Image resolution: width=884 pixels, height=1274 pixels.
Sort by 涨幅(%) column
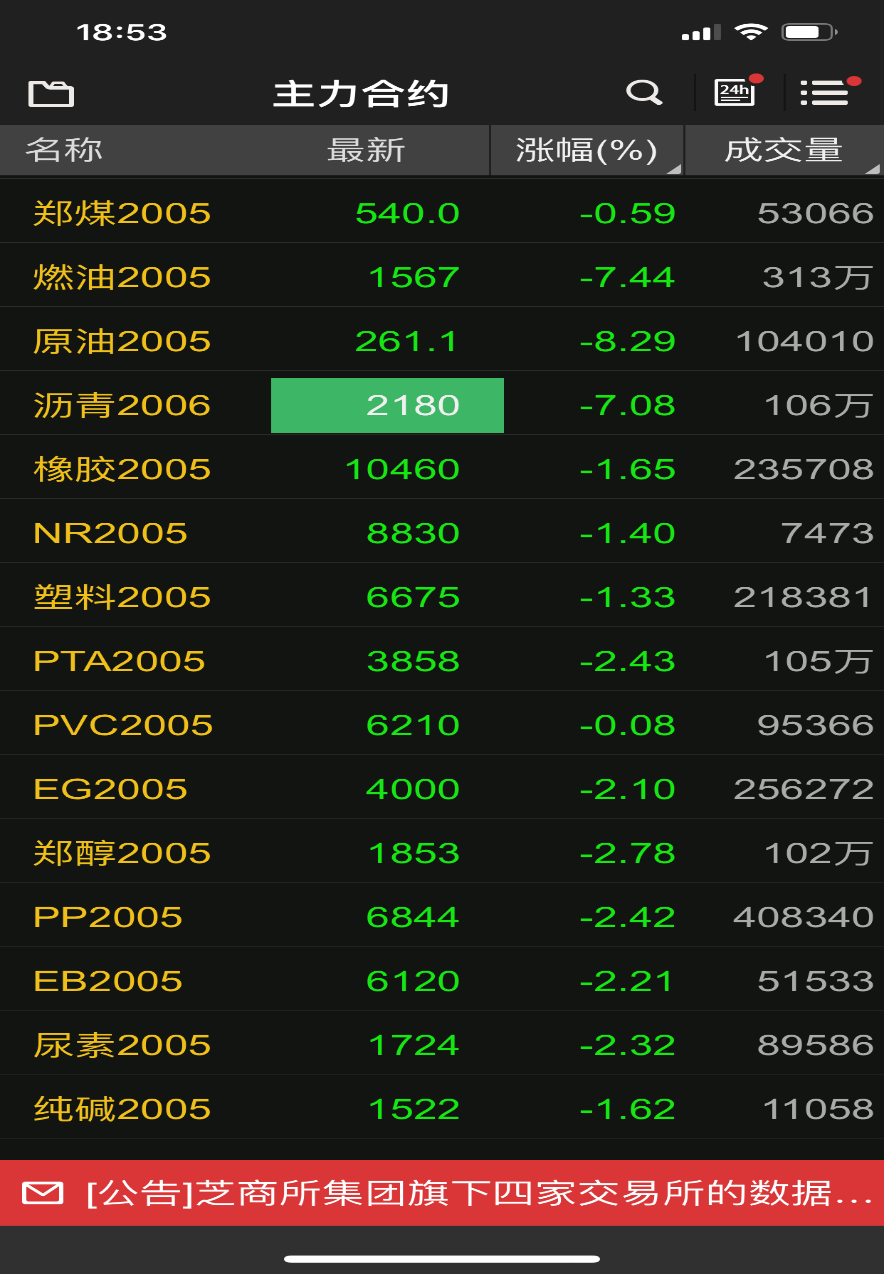(x=587, y=150)
